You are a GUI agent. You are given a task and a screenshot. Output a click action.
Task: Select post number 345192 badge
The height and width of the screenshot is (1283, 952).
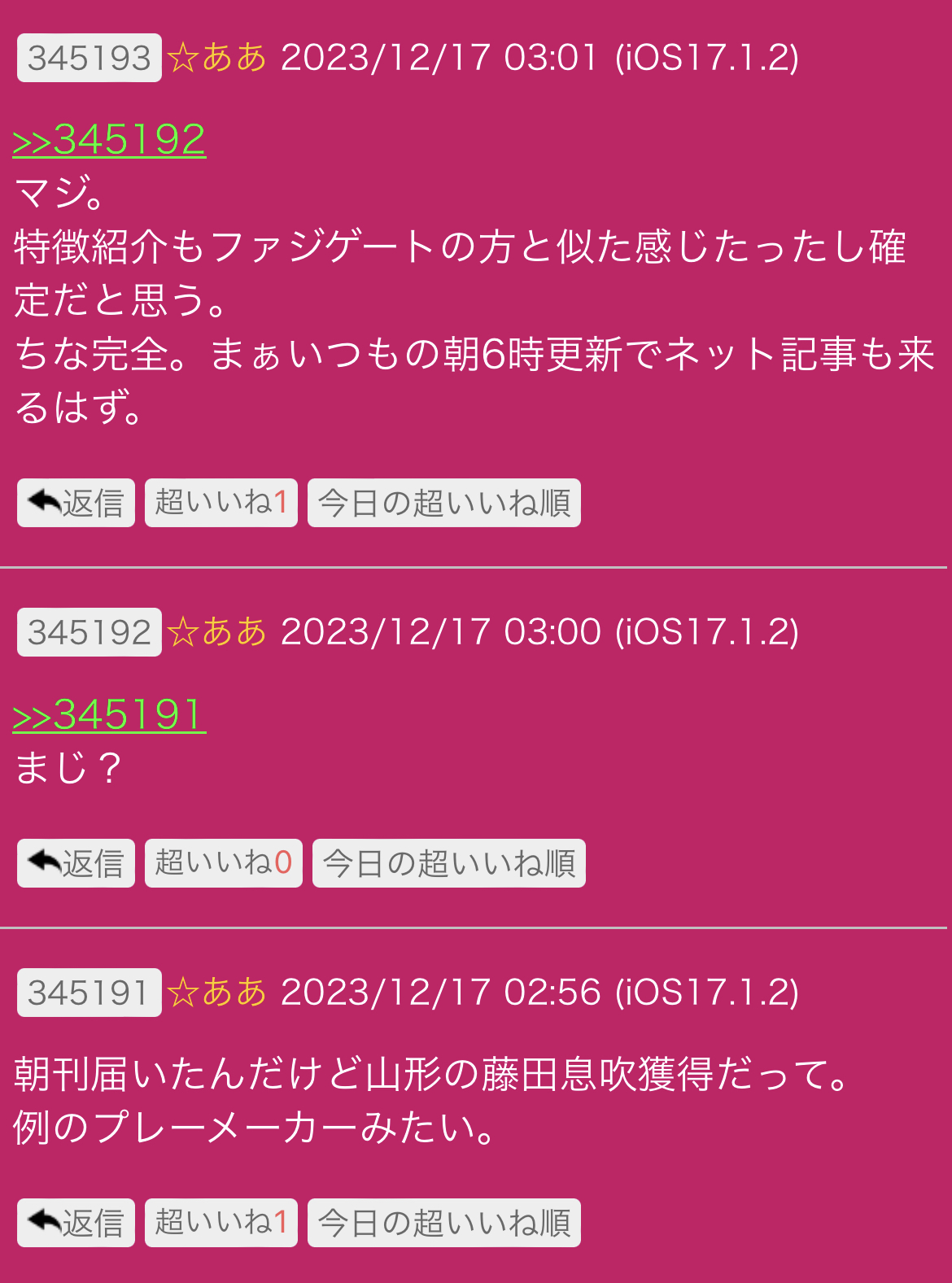pos(89,632)
